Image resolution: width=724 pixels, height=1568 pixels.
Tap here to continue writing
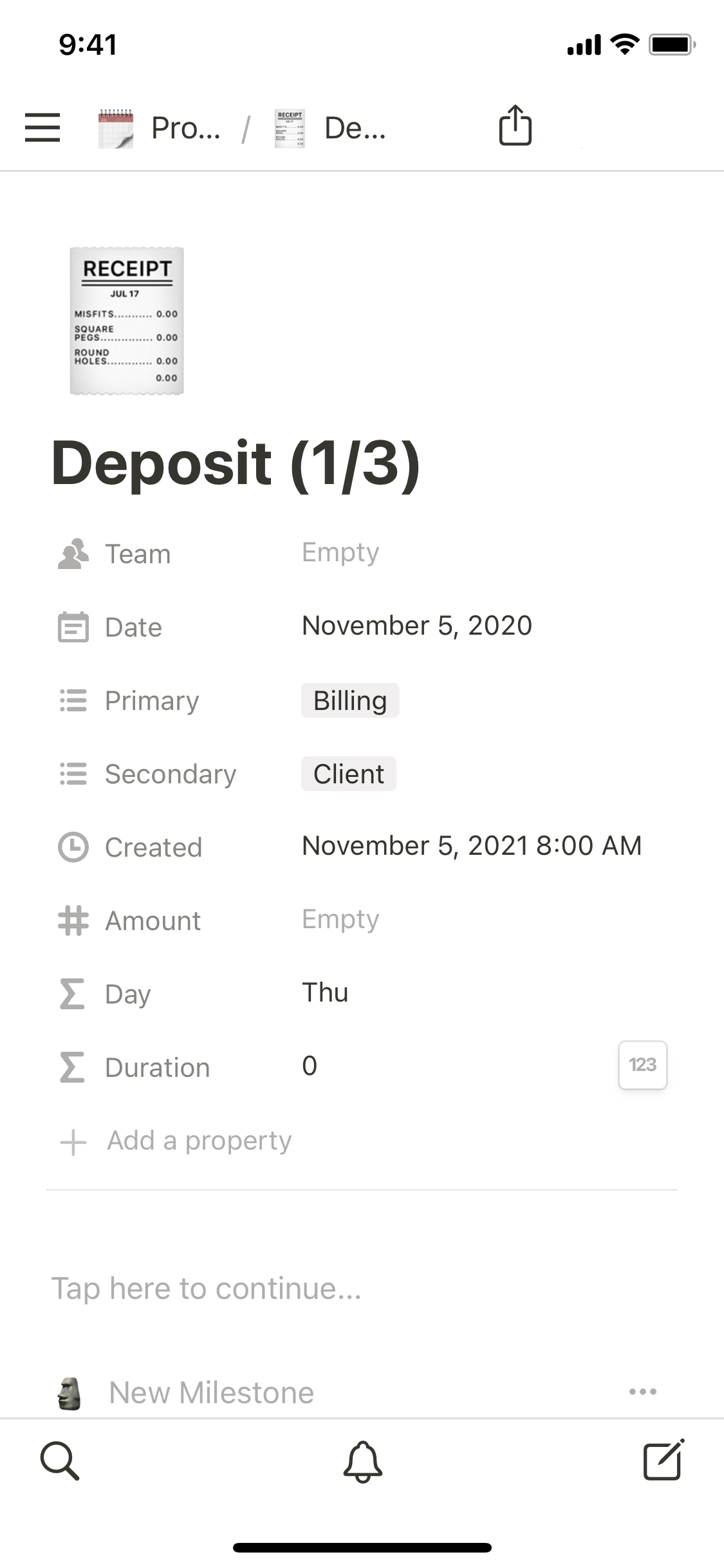(206, 1289)
